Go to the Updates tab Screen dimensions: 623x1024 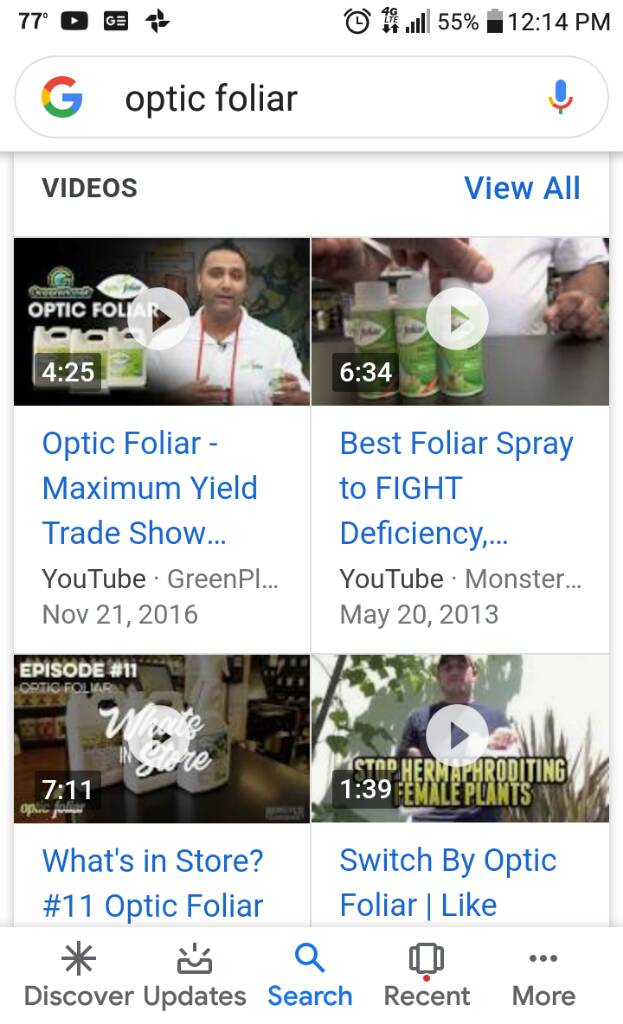pyautogui.click(x=194, y=978)
